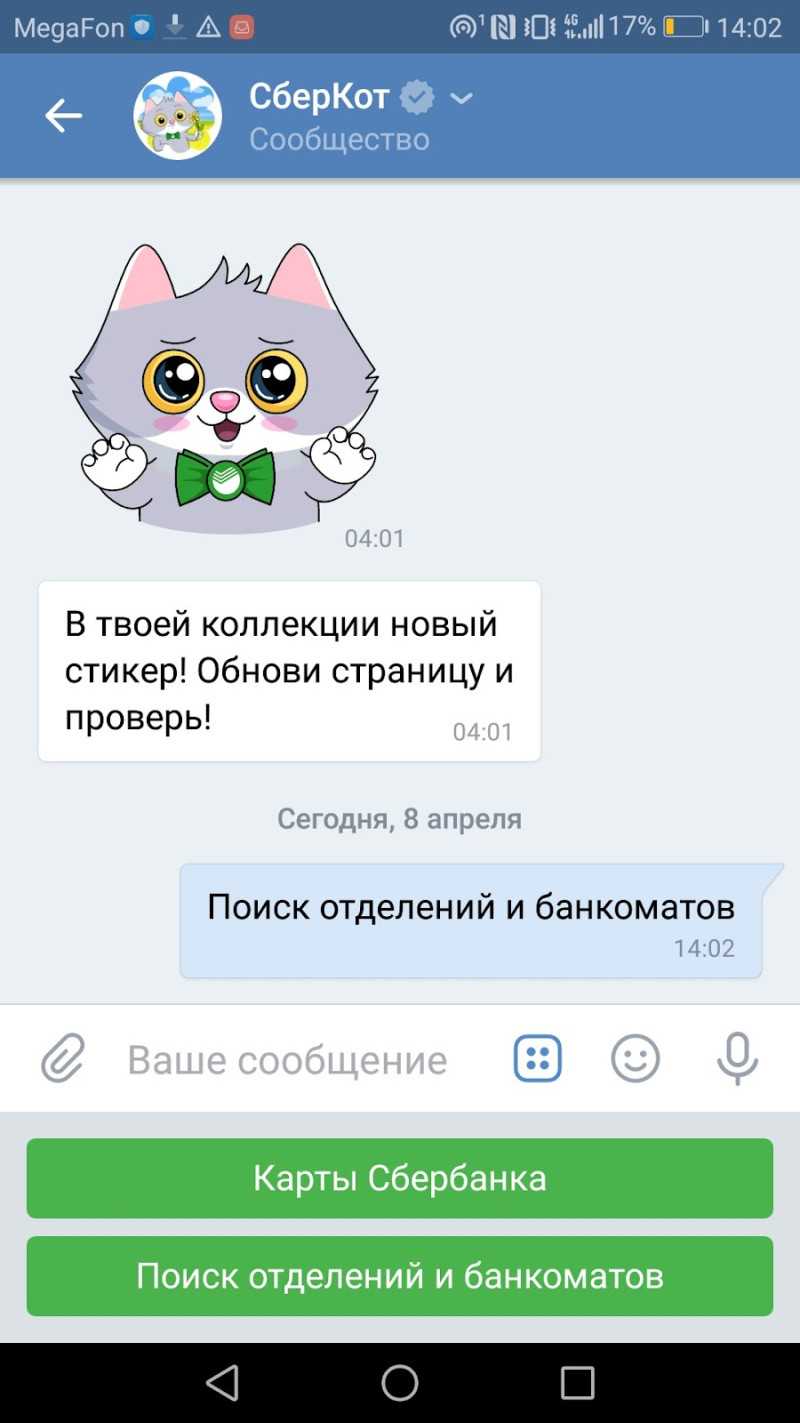This screenshot has width=800, height=1423.
Task: Record a voice message with the microphone
Action: click(x=737, y=1059)
